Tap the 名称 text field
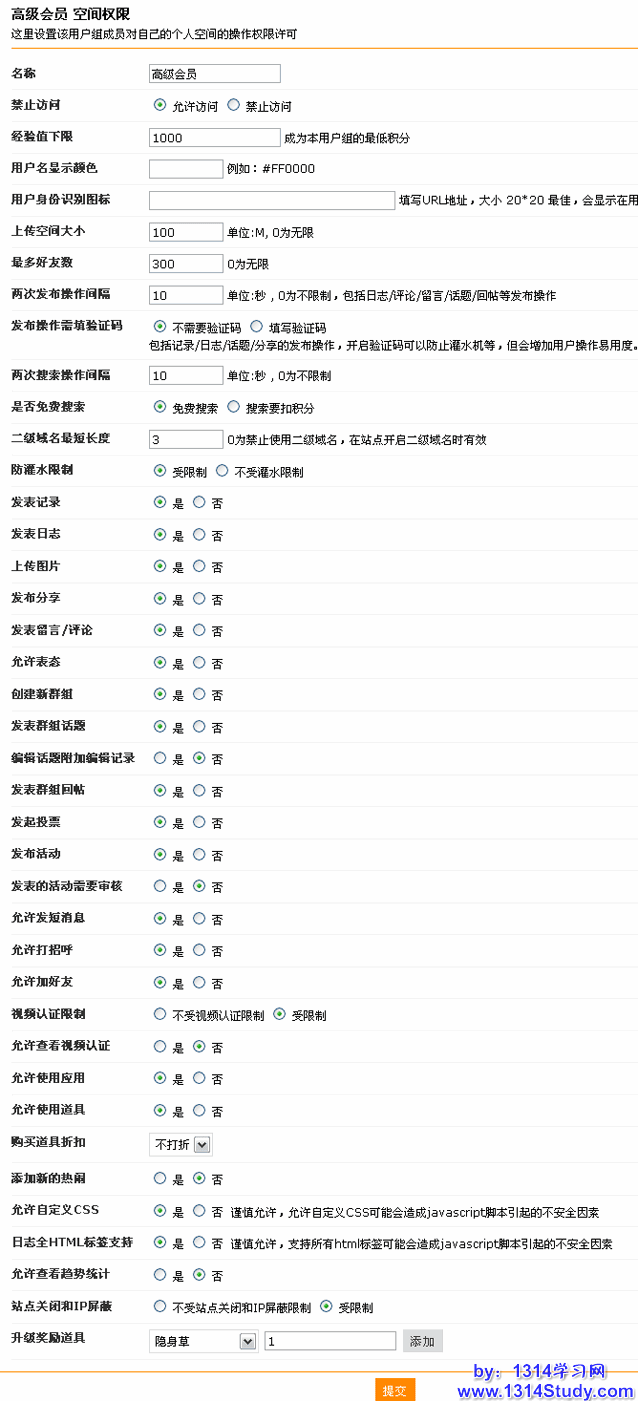 pos(214,73)
